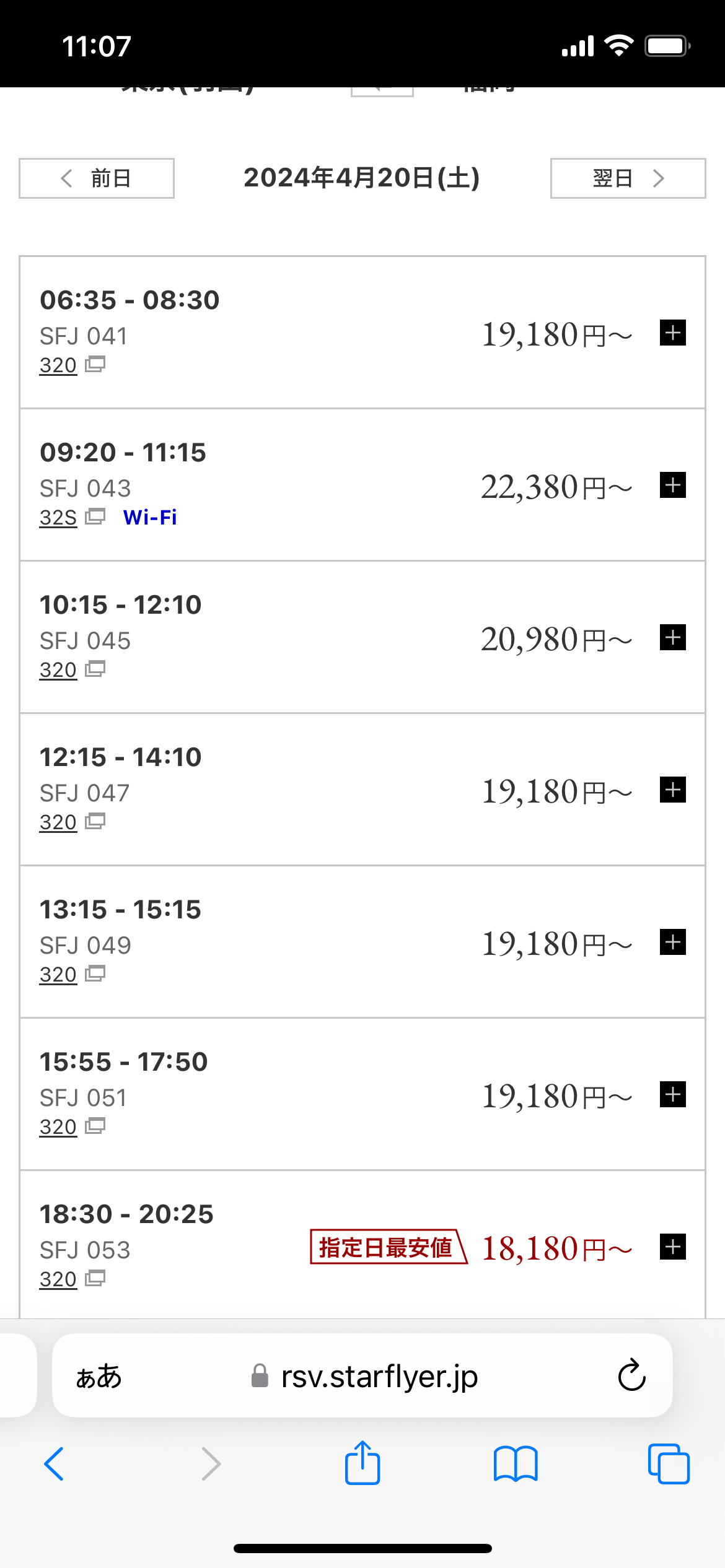Expand fares for flight SFJ 041

673,333
